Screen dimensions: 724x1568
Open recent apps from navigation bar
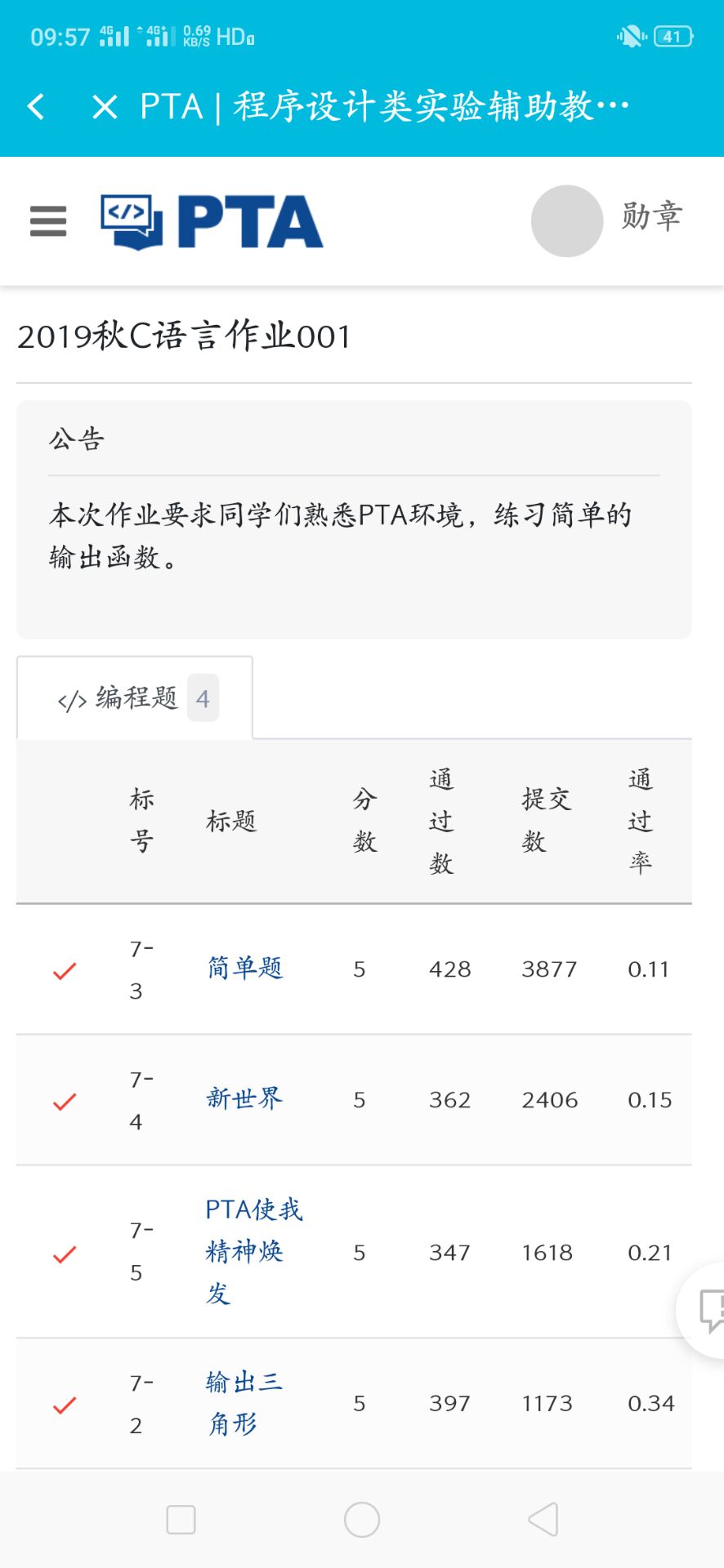(x=181, y=1520)
